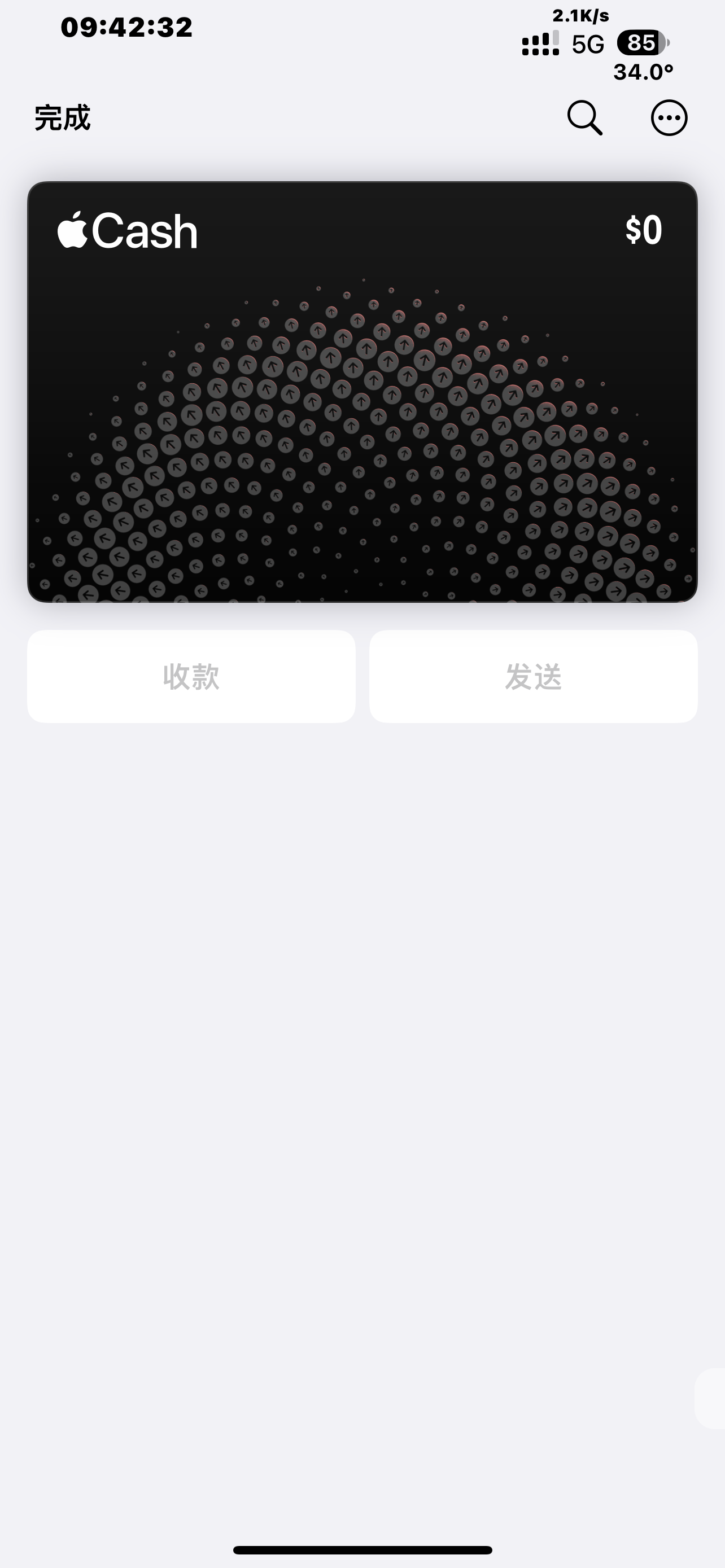Open the more options ellipsis menu
The width and height of the screenshot is (725, 1568).
(x=669, y=118)
